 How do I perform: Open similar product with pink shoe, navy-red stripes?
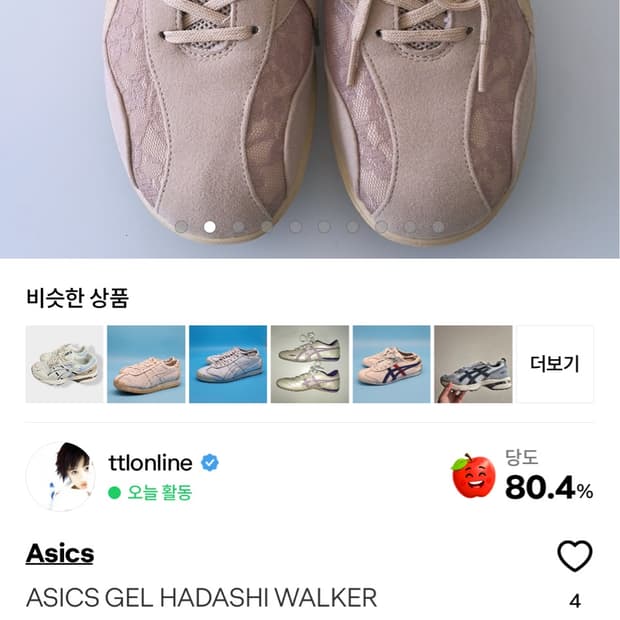click(x=391, y=364)
